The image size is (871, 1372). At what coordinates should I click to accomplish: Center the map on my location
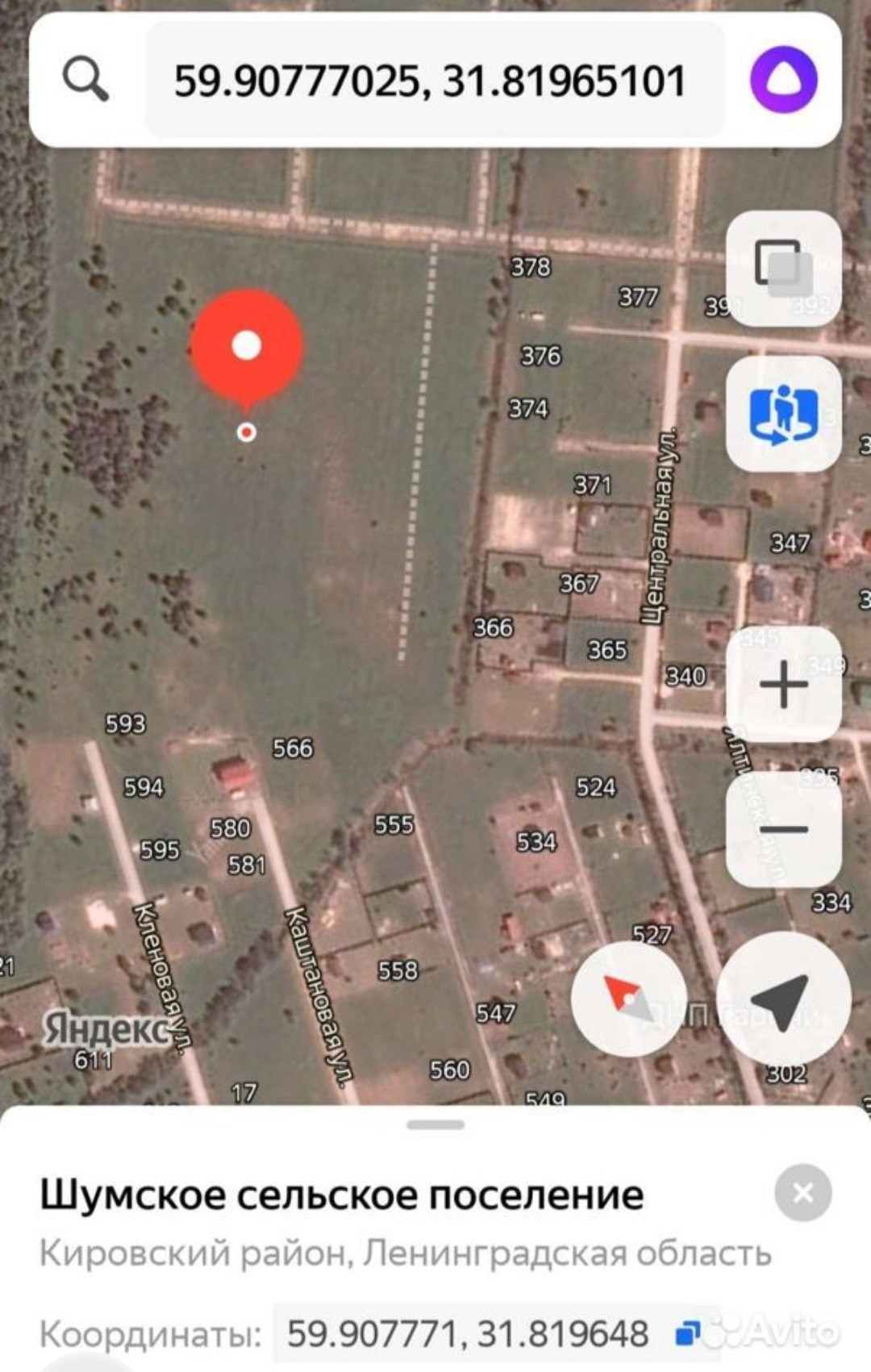coord(783,999)
